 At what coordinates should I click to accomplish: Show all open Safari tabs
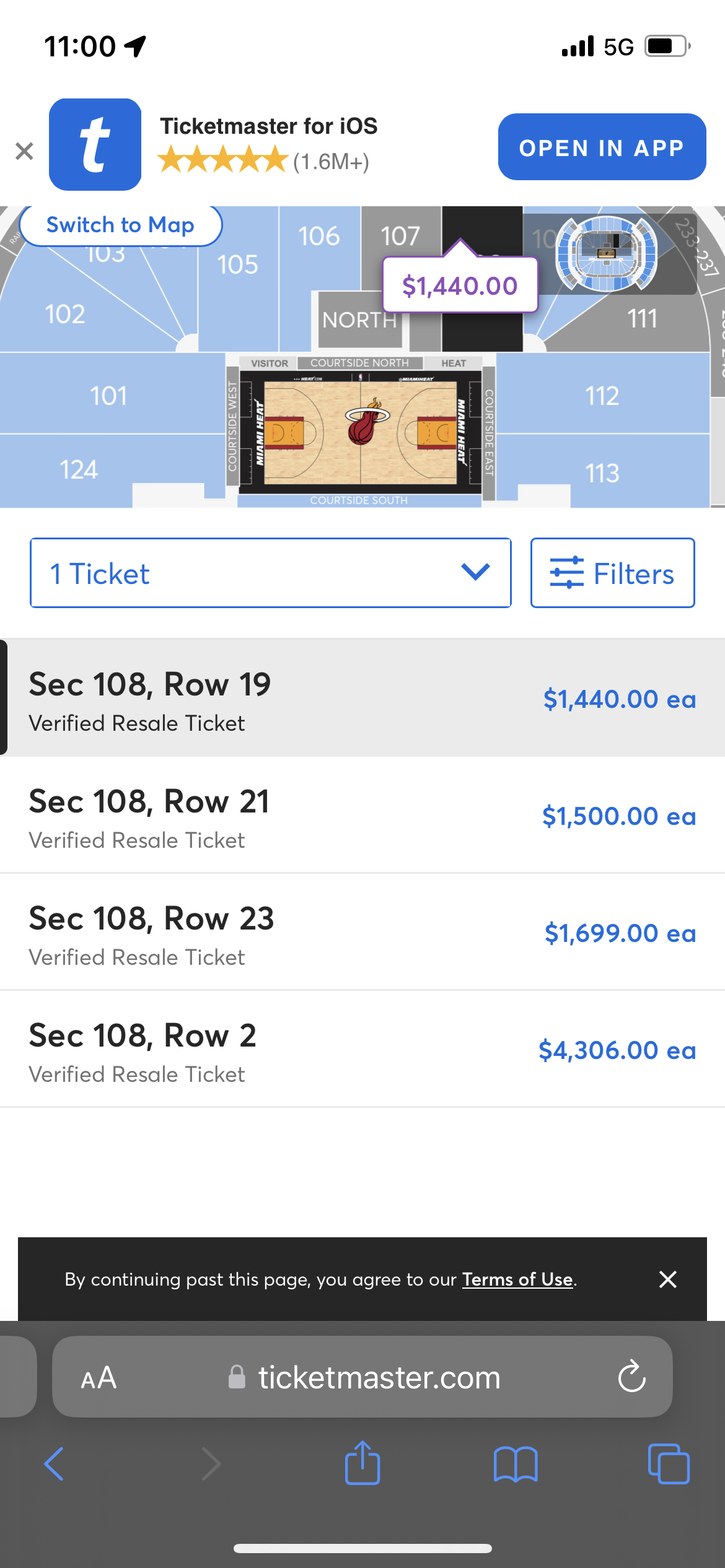click(669, 1463)
